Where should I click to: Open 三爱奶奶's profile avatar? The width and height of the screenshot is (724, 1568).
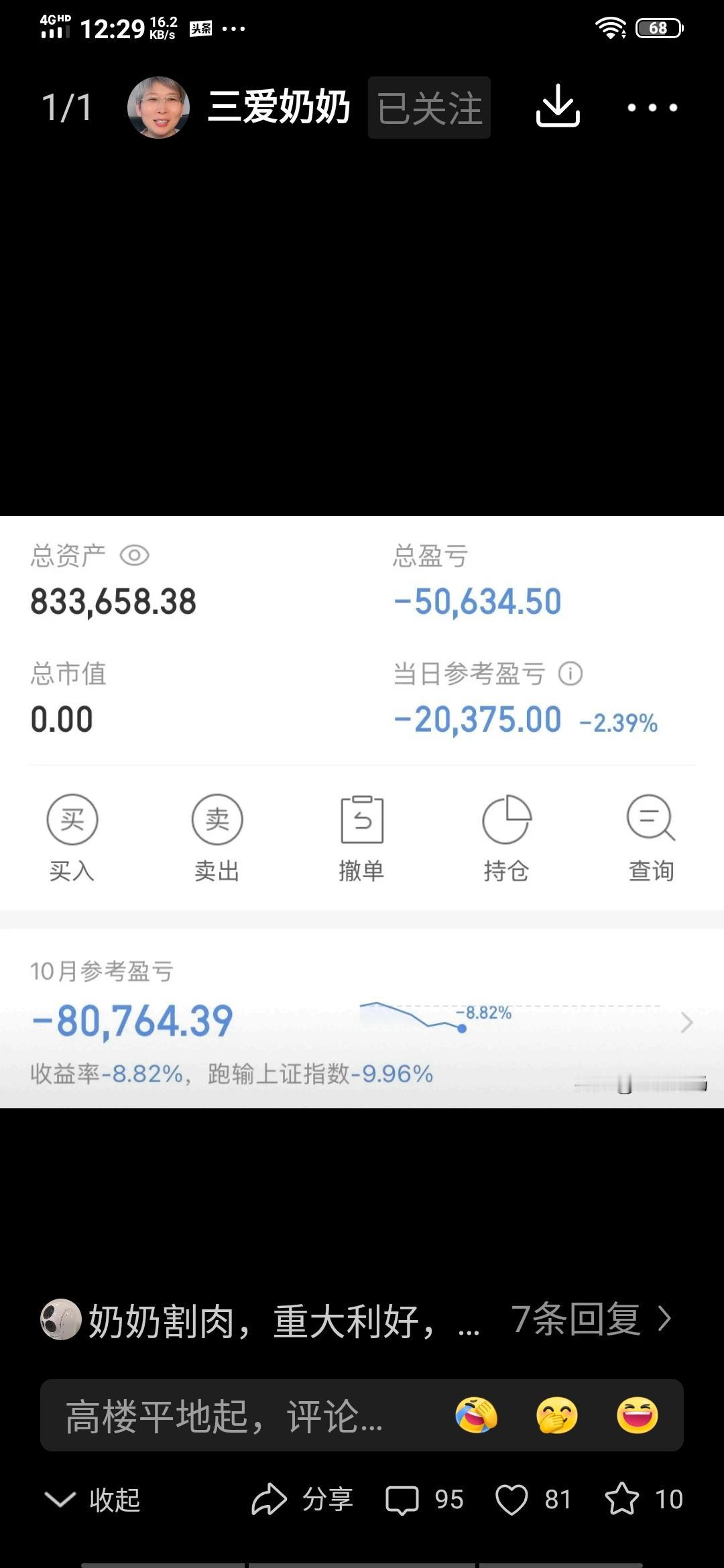[158, 107]
